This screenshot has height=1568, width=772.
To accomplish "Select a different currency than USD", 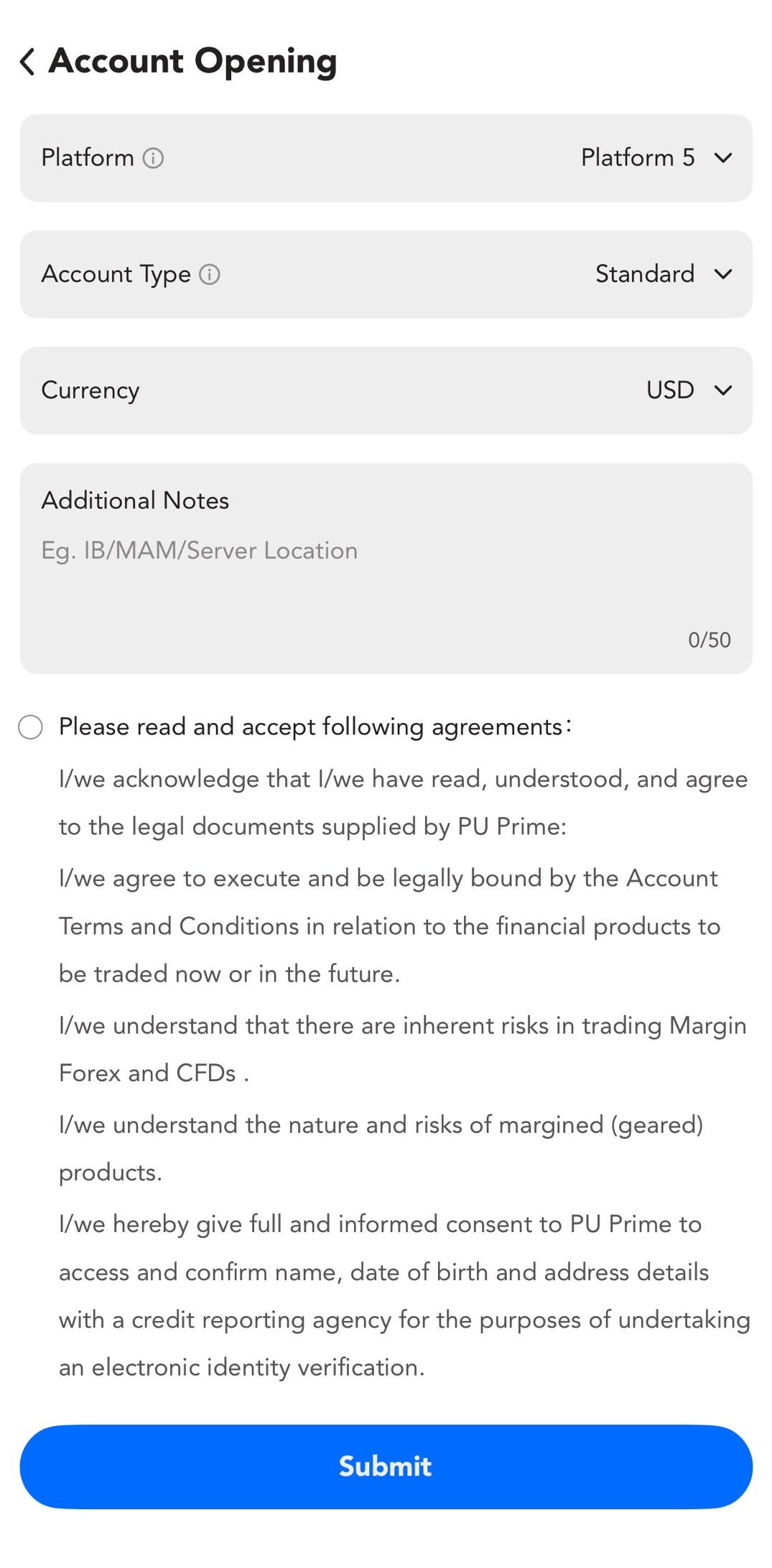I will [x=688, y=391].
